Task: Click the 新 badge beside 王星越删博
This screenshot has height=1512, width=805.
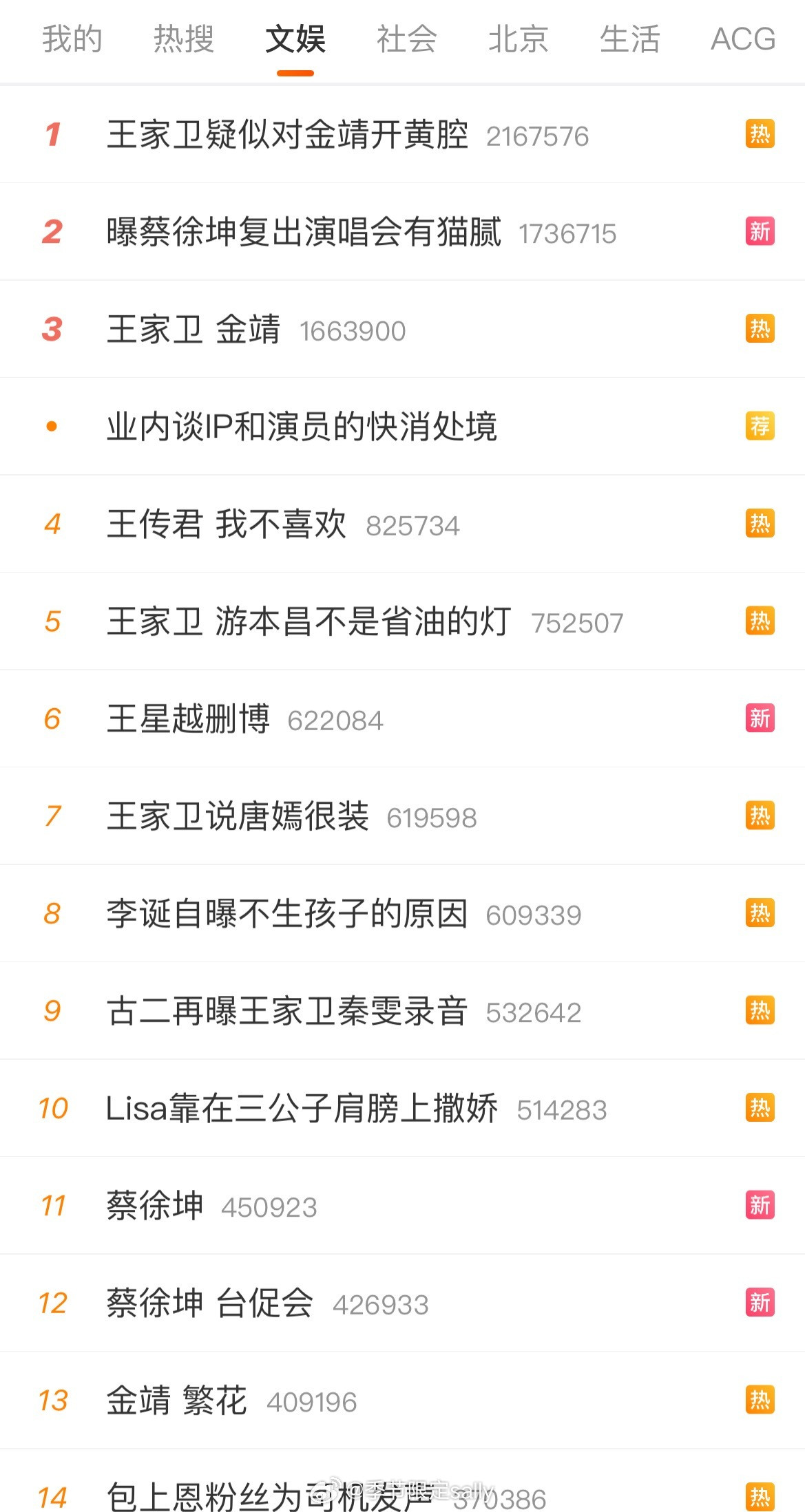Action: click(760, 718)
